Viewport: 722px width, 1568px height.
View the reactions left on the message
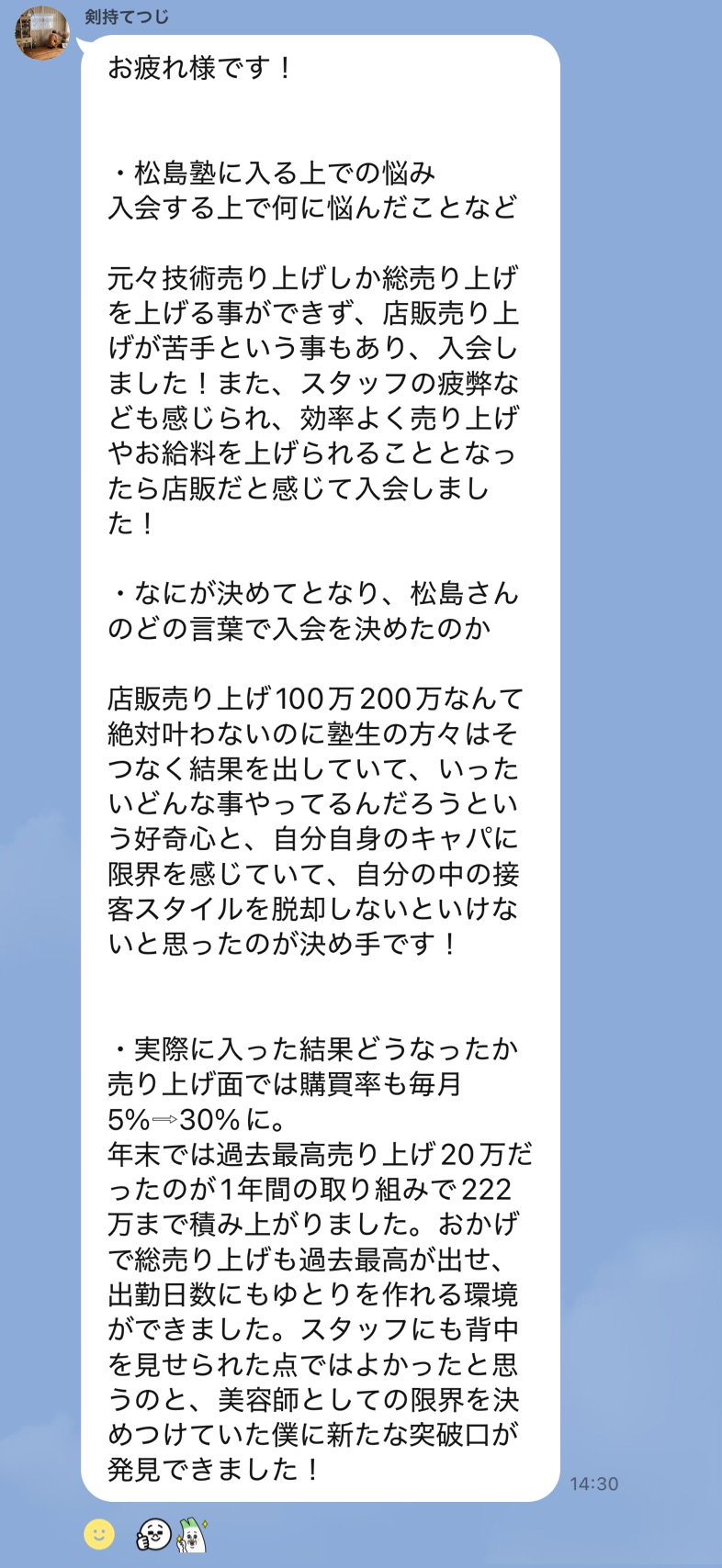pos(172,1535)
